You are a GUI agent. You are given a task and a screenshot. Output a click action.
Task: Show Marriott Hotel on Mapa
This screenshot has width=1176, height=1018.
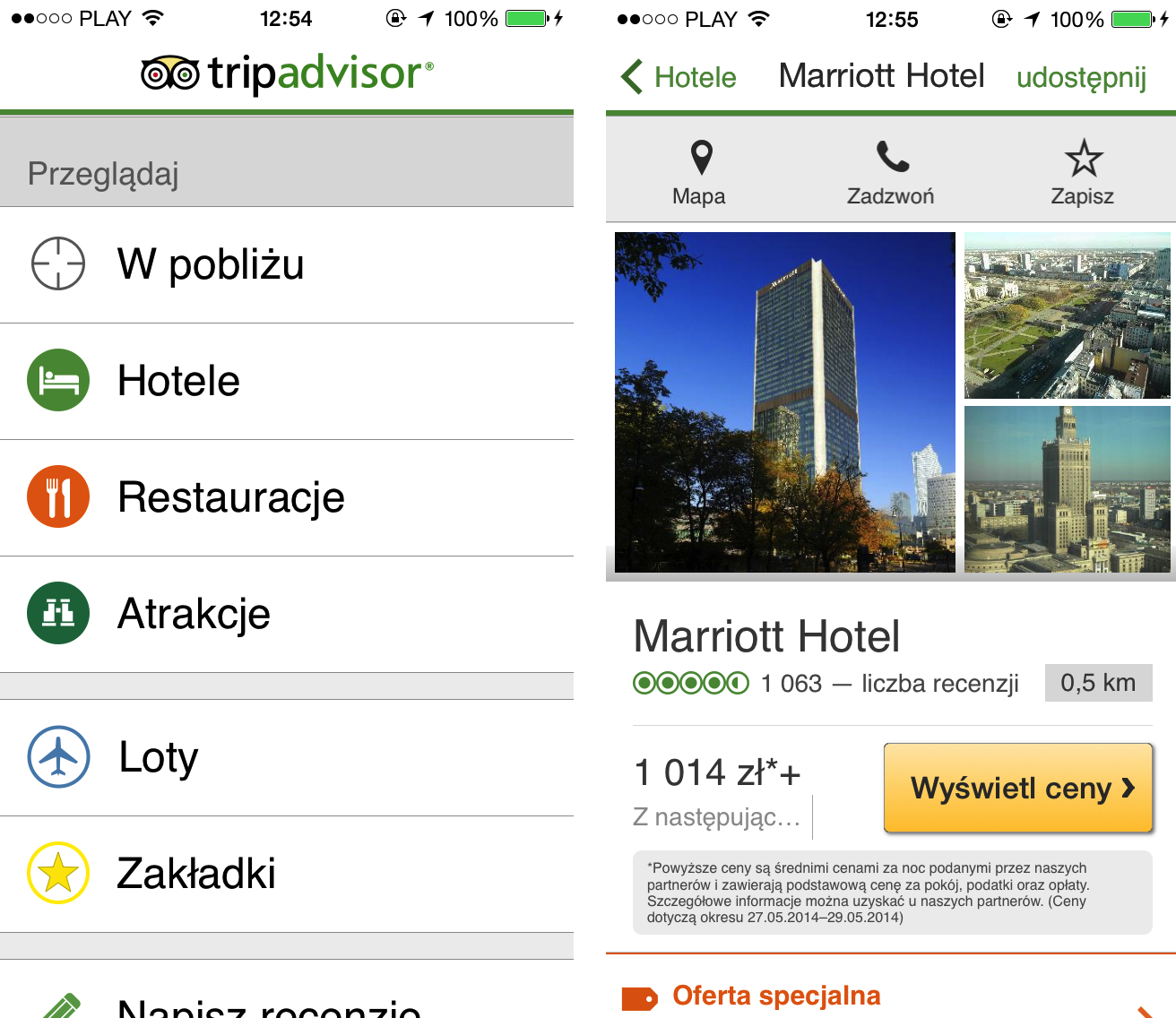click(700, 173)
